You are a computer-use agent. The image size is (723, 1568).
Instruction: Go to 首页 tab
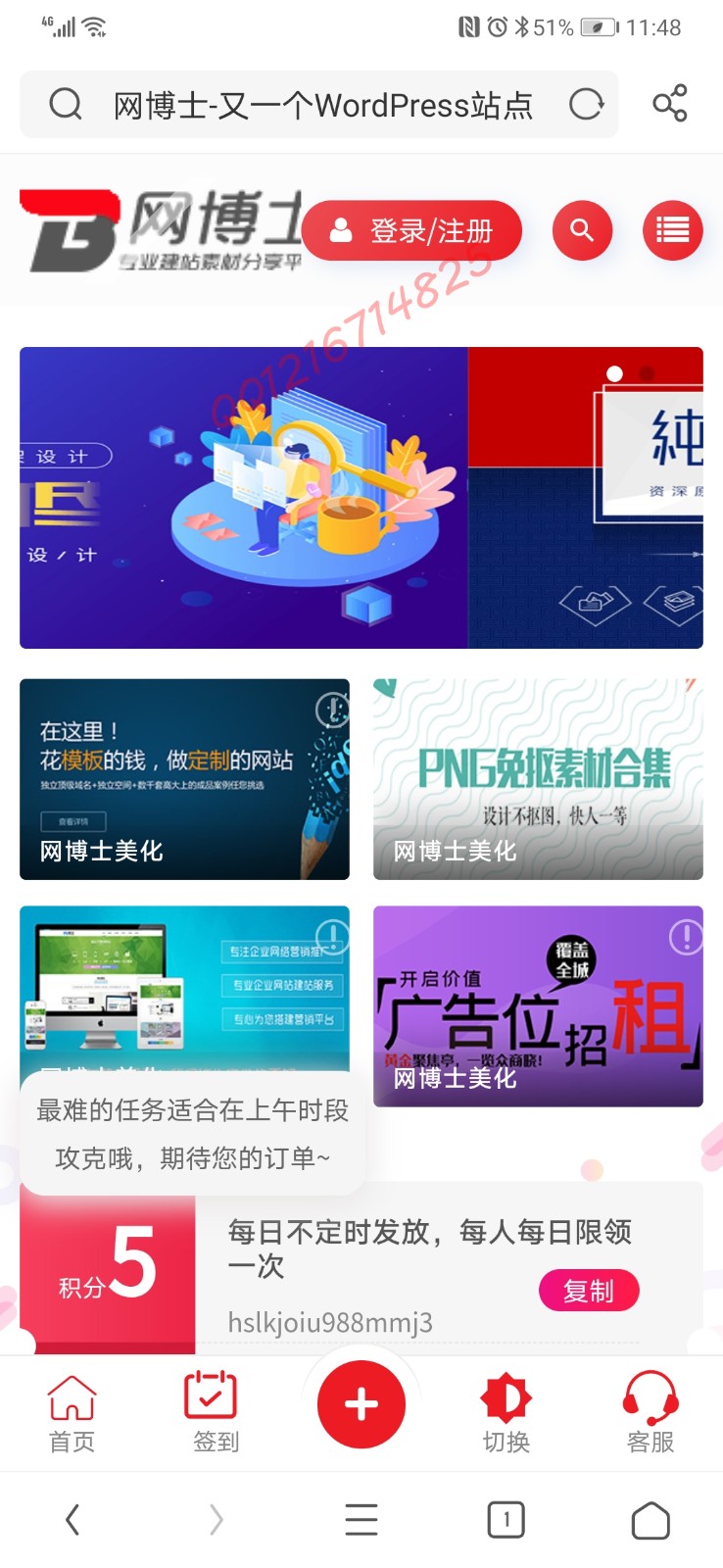pos(72,1412)
